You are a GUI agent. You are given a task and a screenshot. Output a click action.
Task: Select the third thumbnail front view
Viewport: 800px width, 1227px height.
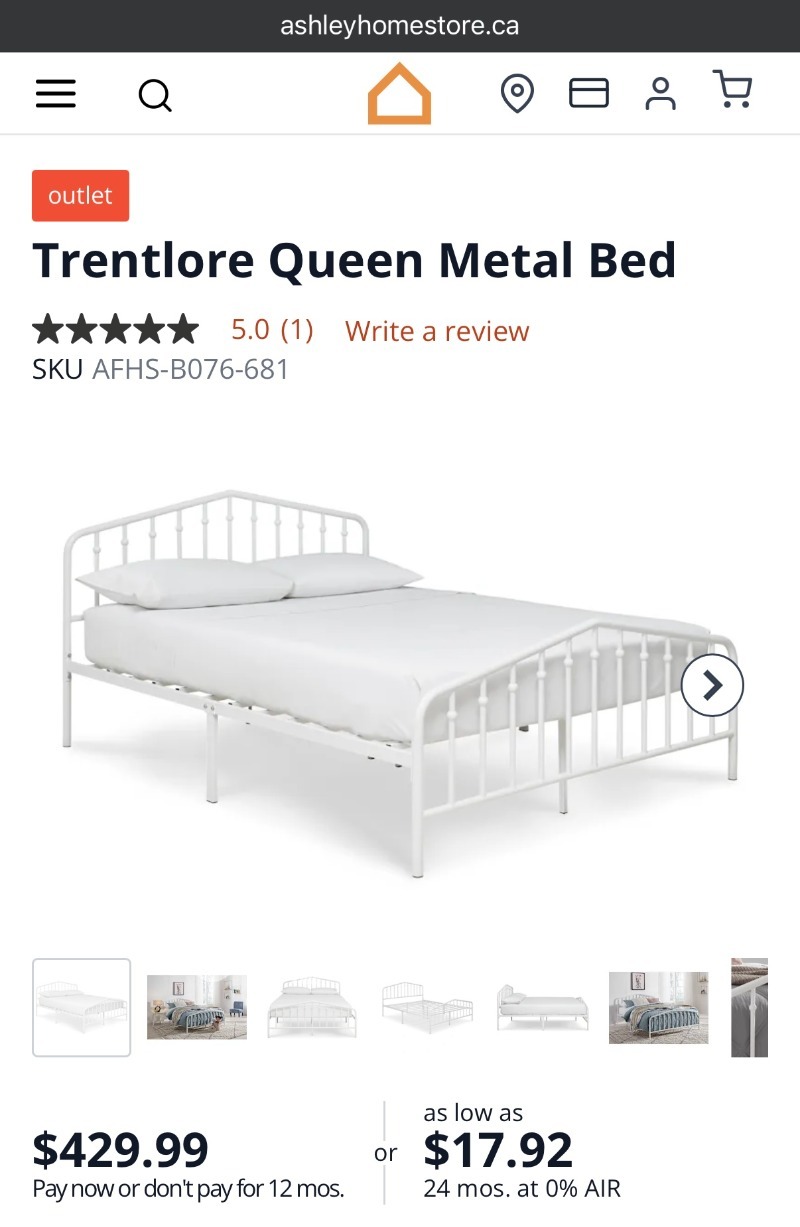coord(312,1007)
